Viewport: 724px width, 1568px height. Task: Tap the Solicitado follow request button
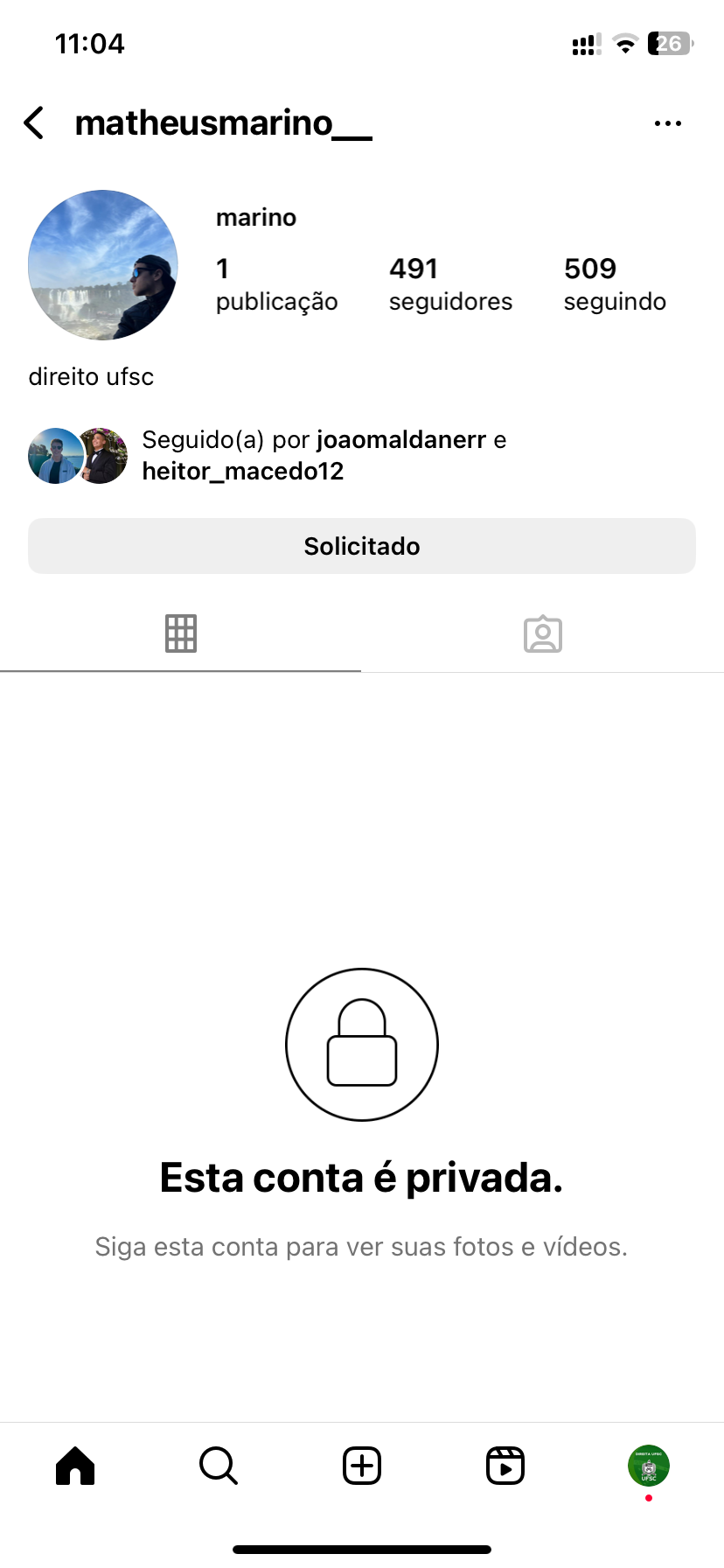tap(362, 546)
